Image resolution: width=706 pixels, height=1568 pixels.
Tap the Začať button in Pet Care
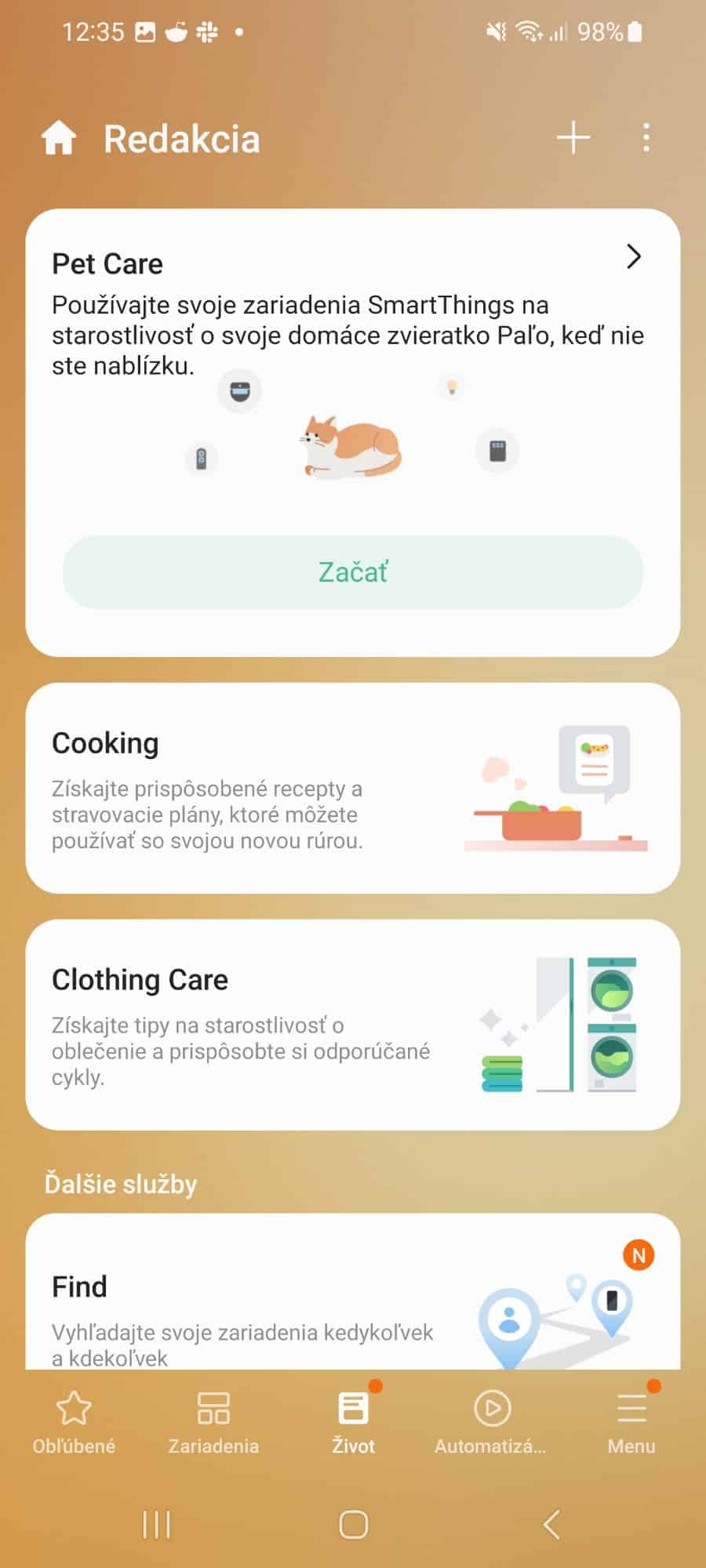[353, 572]
